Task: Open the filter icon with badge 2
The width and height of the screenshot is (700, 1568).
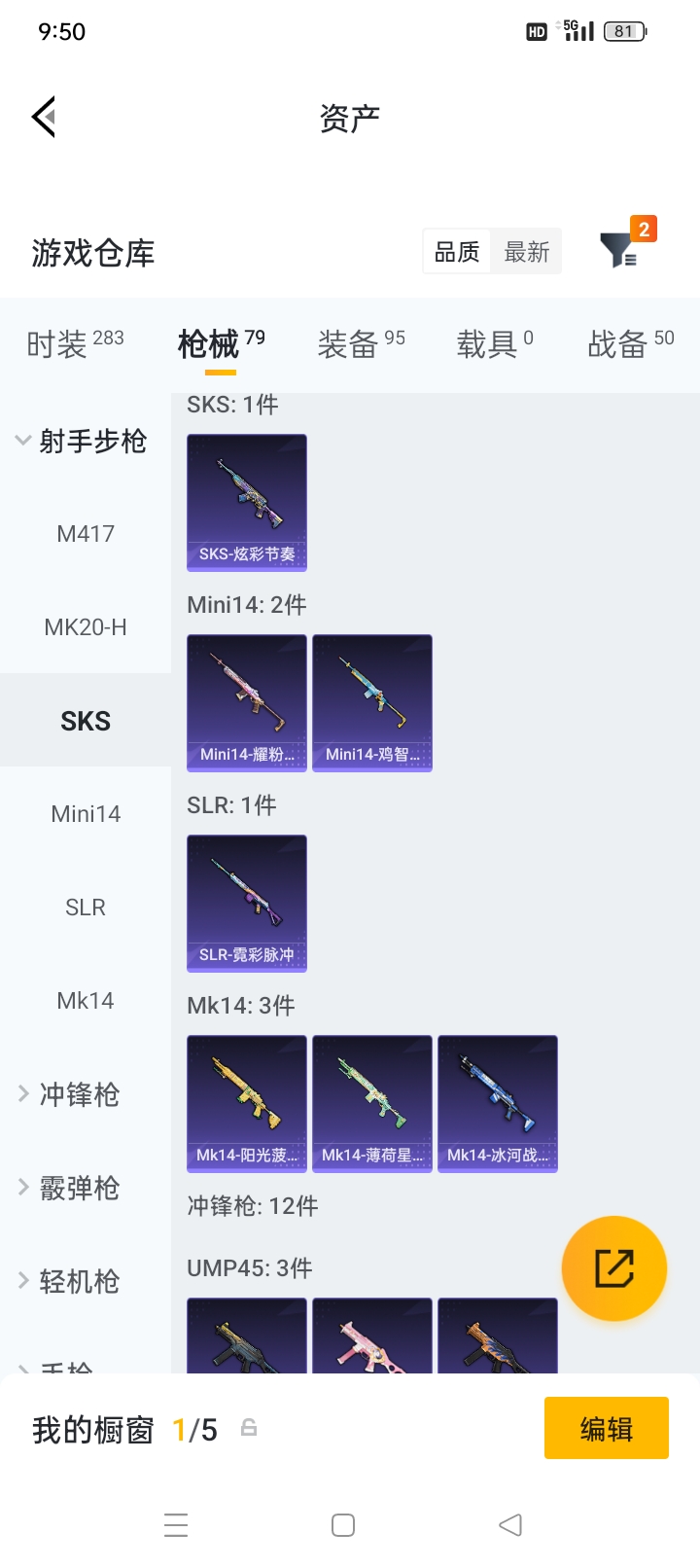Action: (618, 250)
